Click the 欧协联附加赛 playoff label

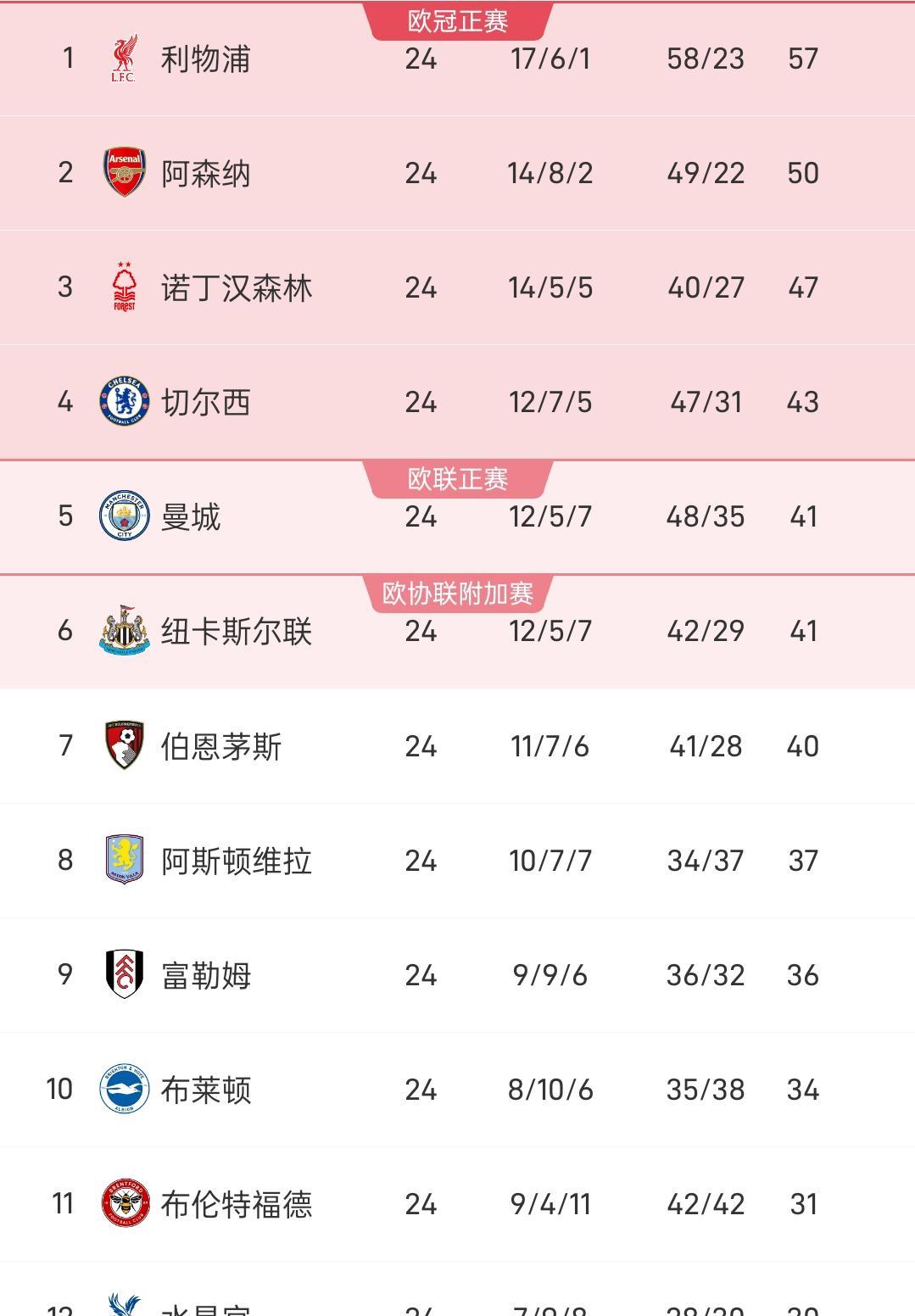coord(458,593)
